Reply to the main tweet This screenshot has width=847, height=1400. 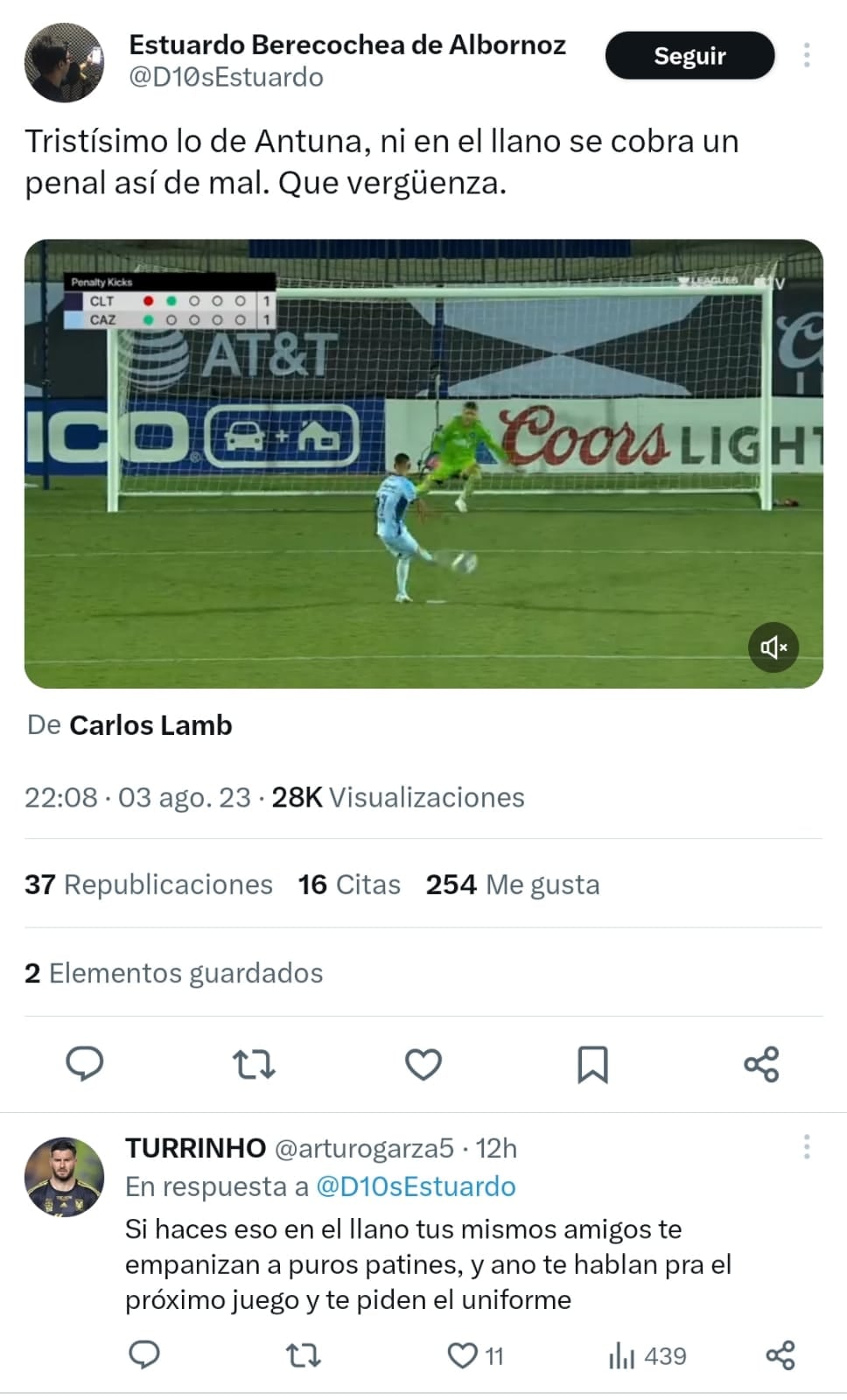tap(85, 1065)
